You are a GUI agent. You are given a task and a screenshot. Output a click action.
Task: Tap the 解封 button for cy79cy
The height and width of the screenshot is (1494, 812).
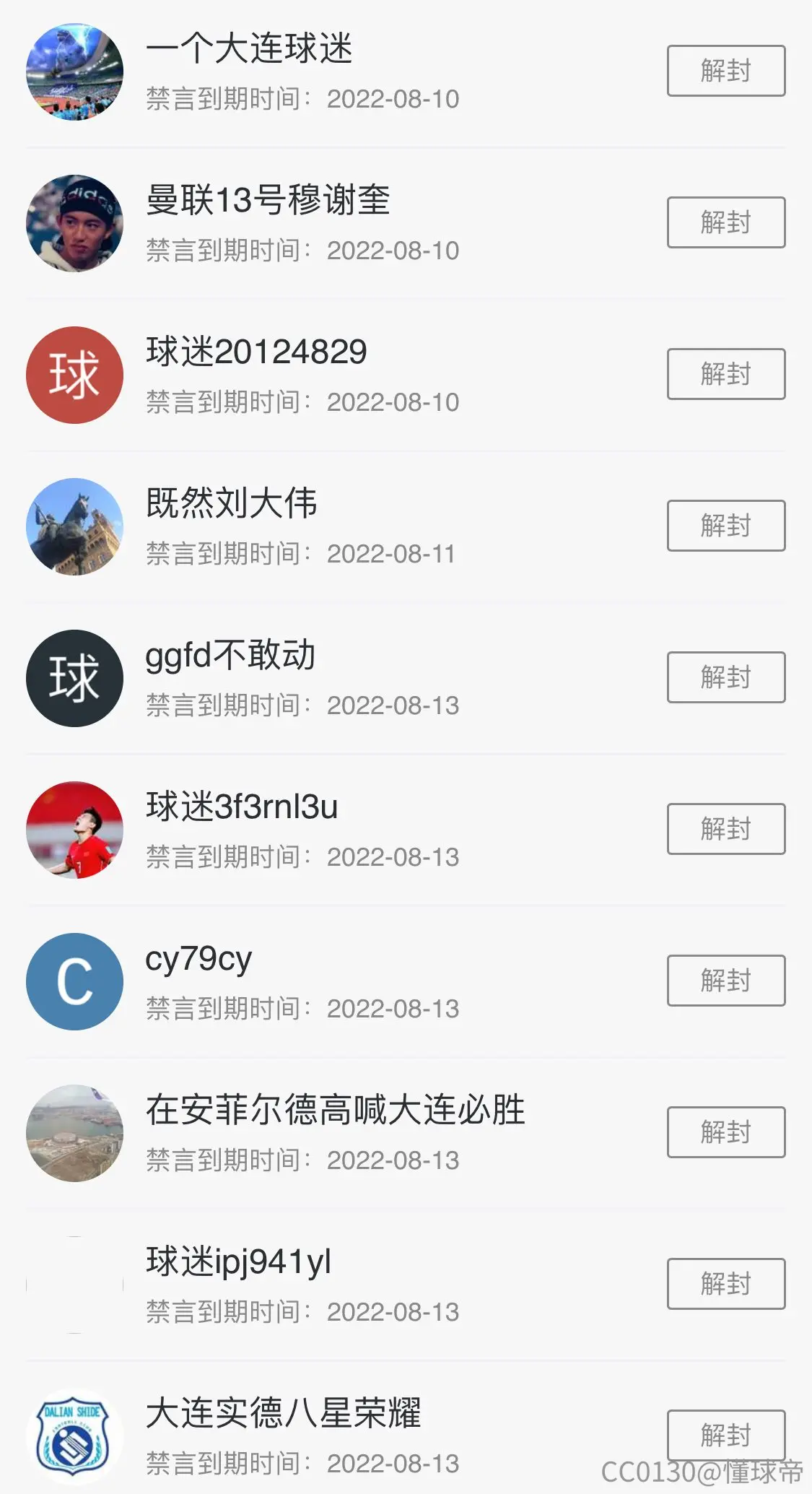coord(726,981)
